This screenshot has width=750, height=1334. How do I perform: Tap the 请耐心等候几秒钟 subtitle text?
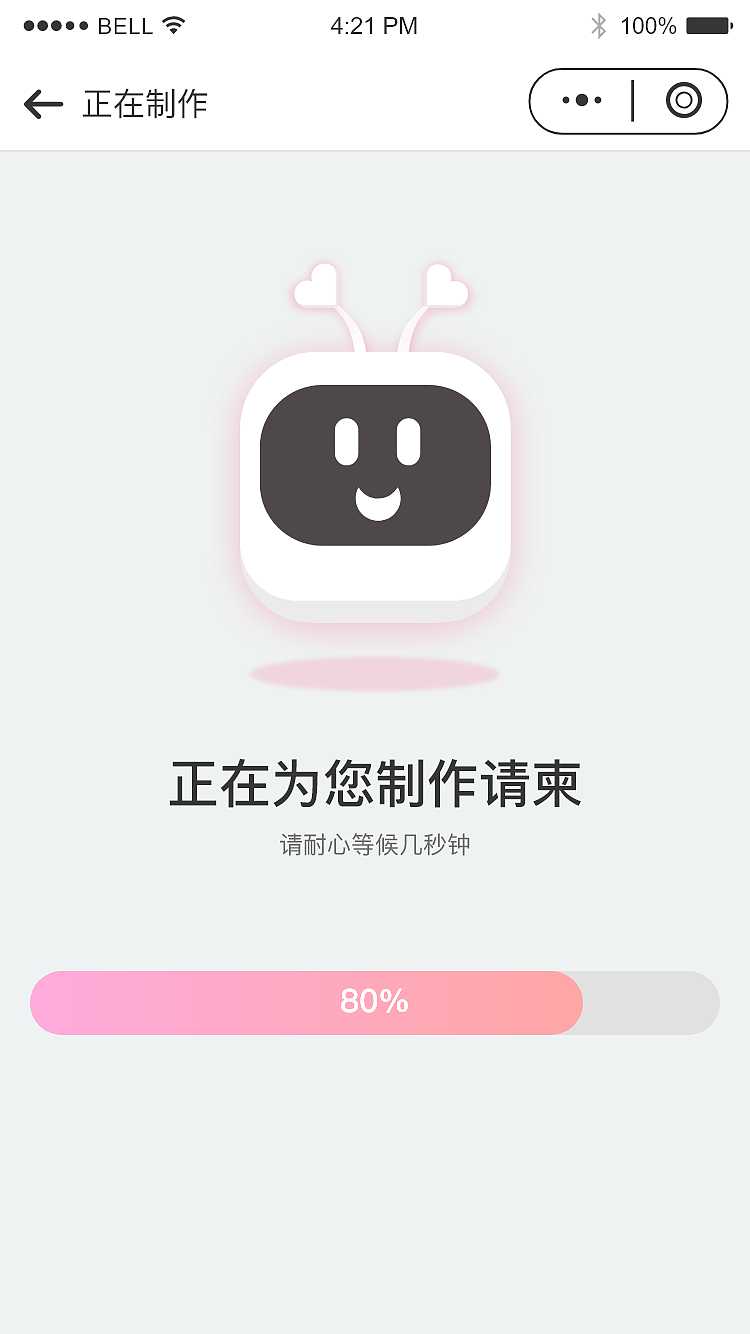coord(375,845)
